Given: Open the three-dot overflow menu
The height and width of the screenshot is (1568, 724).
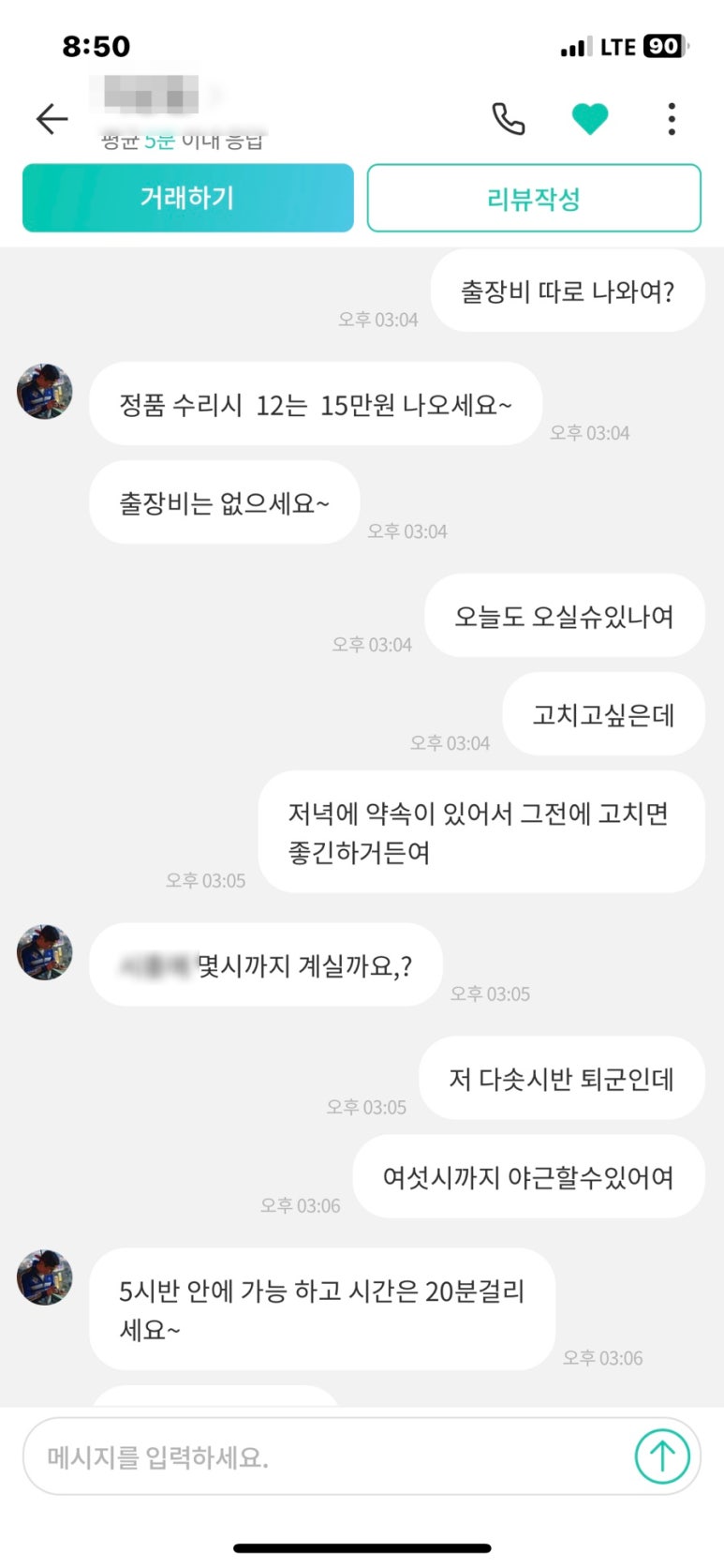Looking at the screenshot, I should (x=672, y=119).
